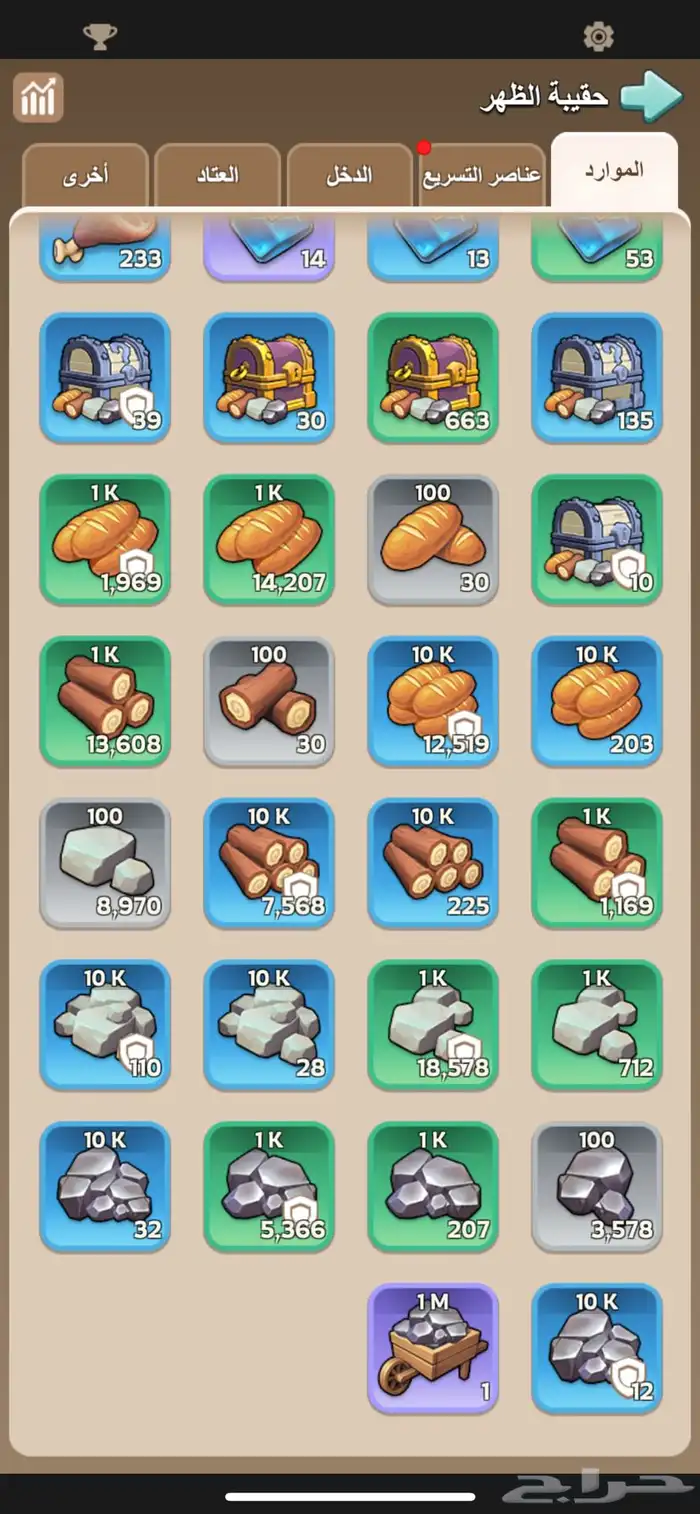Open the statistics chart icon
This screenshot has height=1514, width=700.
pyautogui.click(x=38, y=98)
